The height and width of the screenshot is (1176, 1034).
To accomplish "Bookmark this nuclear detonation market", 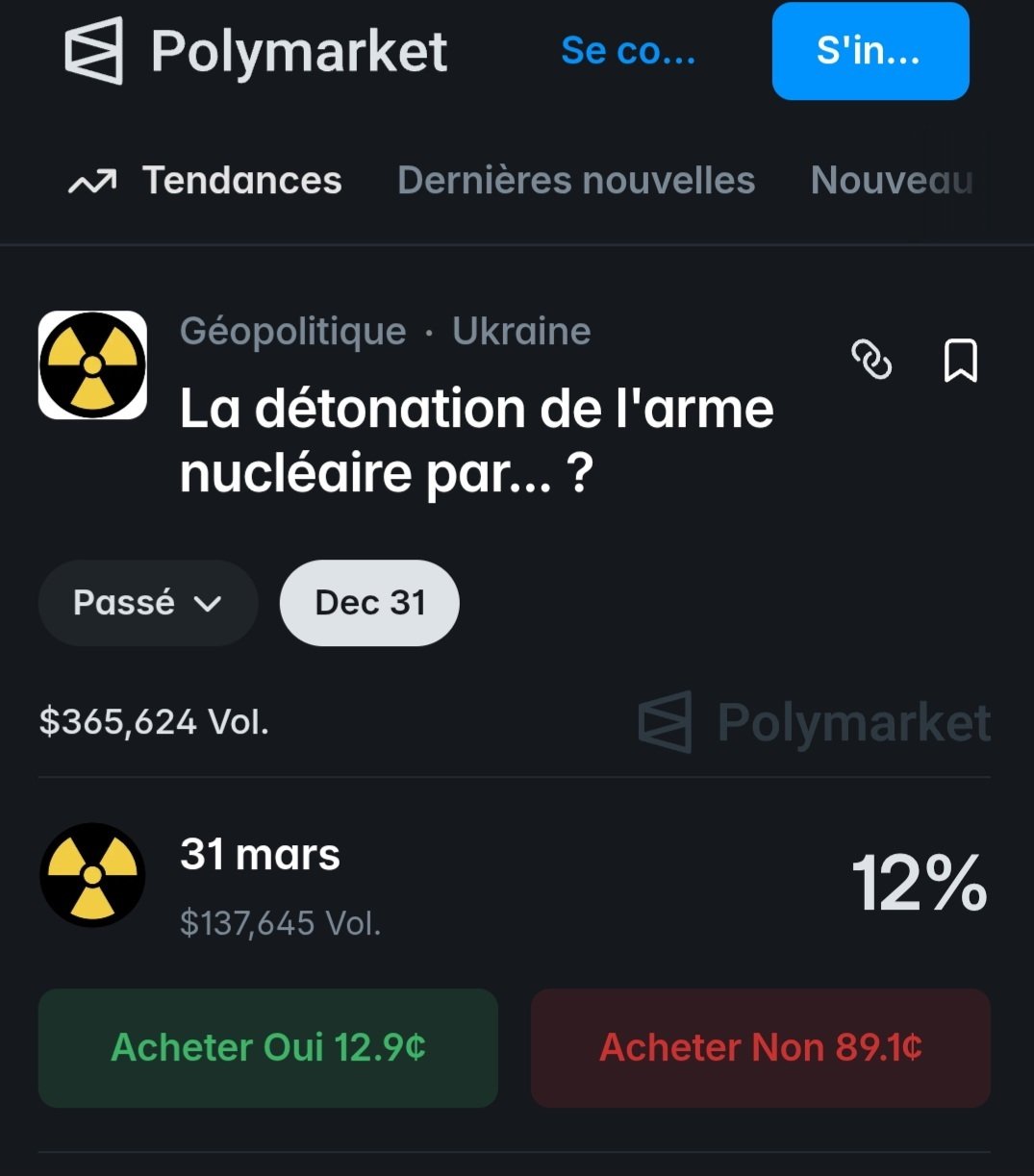I will coord(960,361).
